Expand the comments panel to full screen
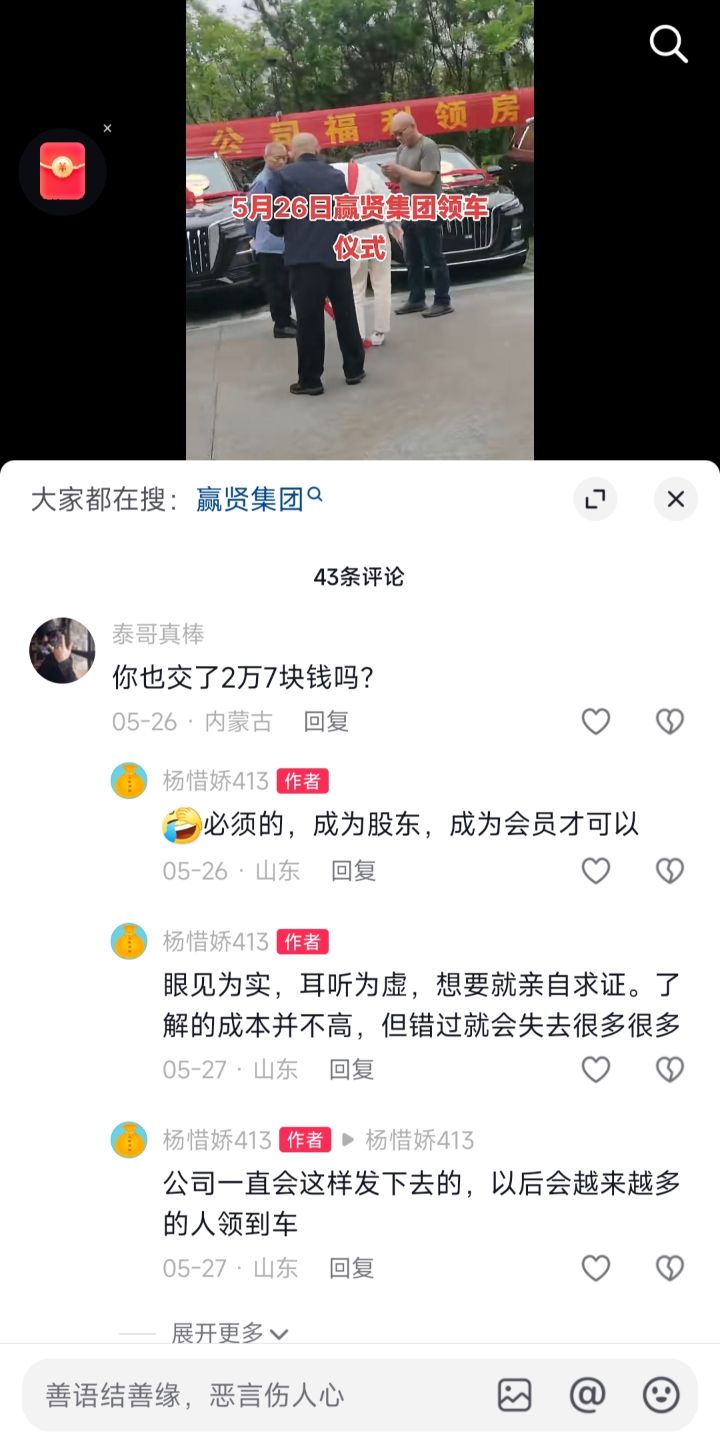Screen dimensions: 720x1446 (x=595, y=499)
